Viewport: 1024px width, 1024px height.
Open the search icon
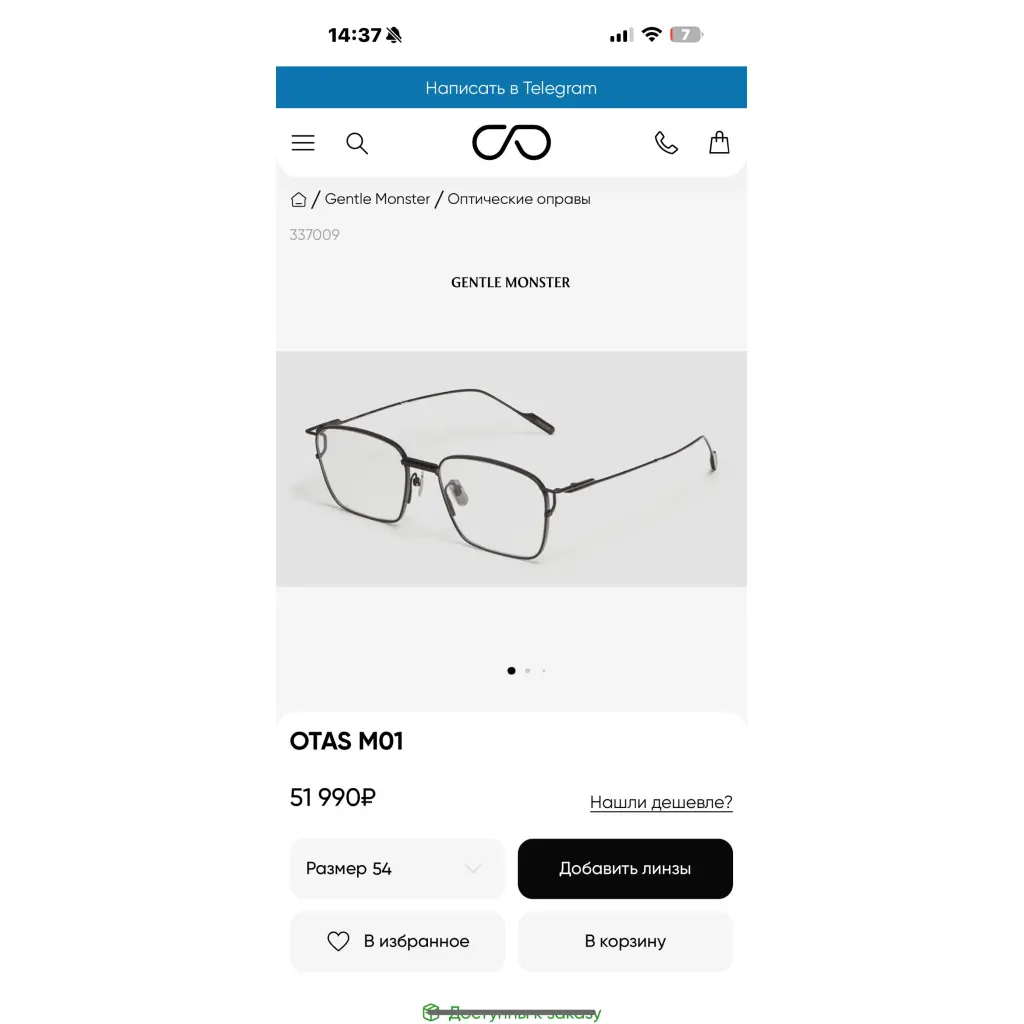[357, 143]
